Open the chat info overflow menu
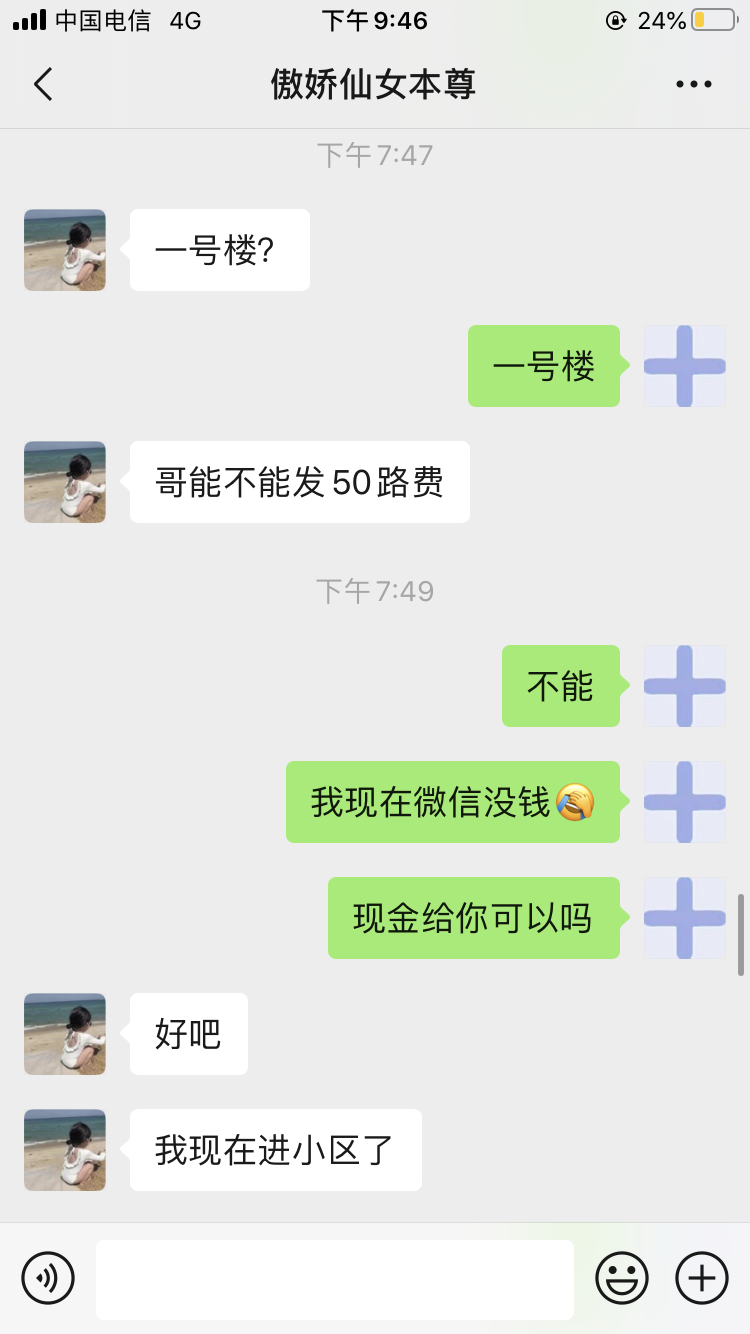Image resolution: width=750 pixels, height=1334 pixels. [693, 85]
